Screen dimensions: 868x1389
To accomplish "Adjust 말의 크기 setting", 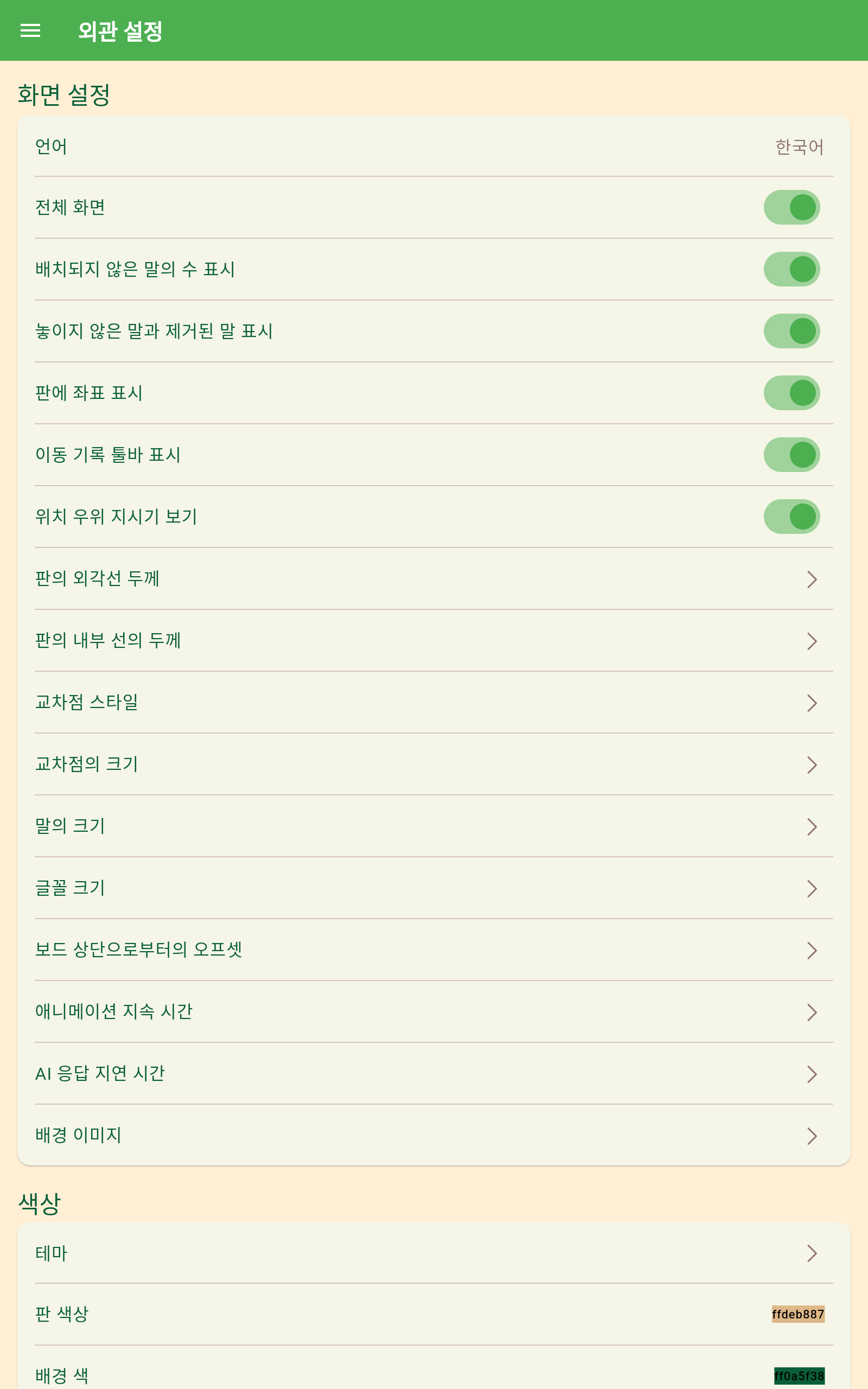I will (433, 826).
